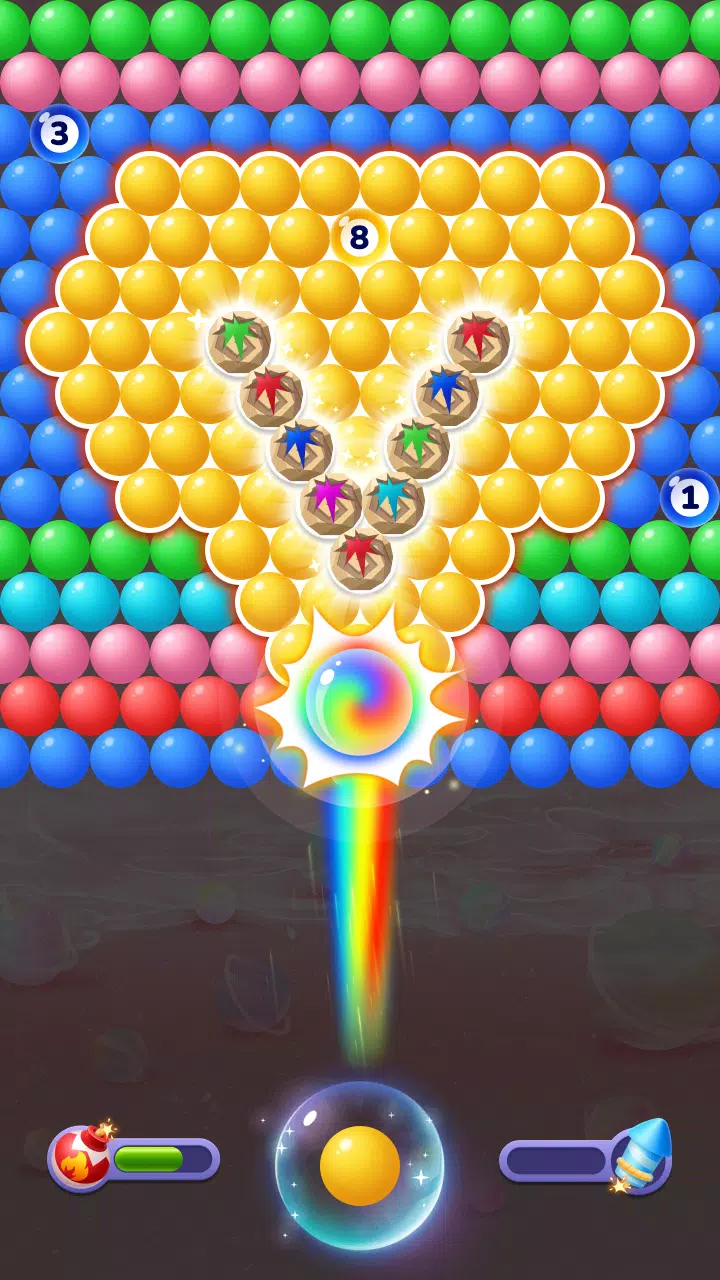This screenshot has height=1280, width=720.
Task: Tap the yellow shooter bubble
Action: [360, 1166]
